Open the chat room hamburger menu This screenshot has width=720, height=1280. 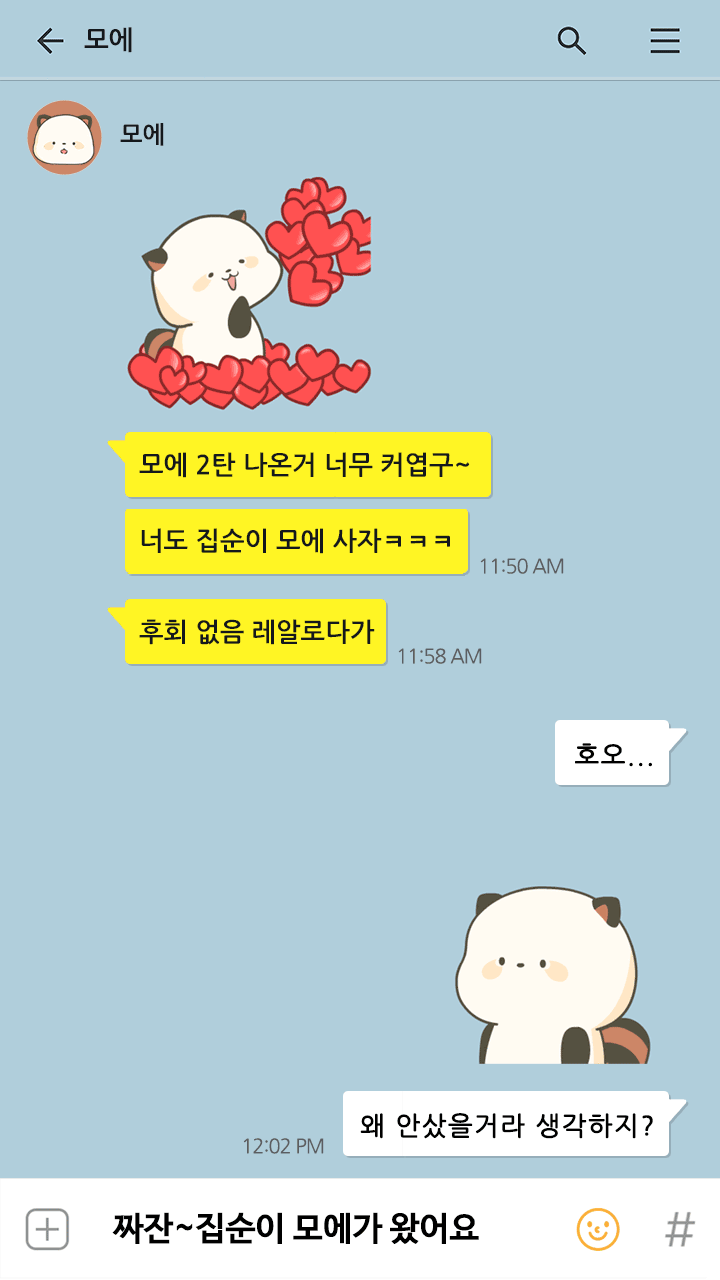tap(665, 40)
